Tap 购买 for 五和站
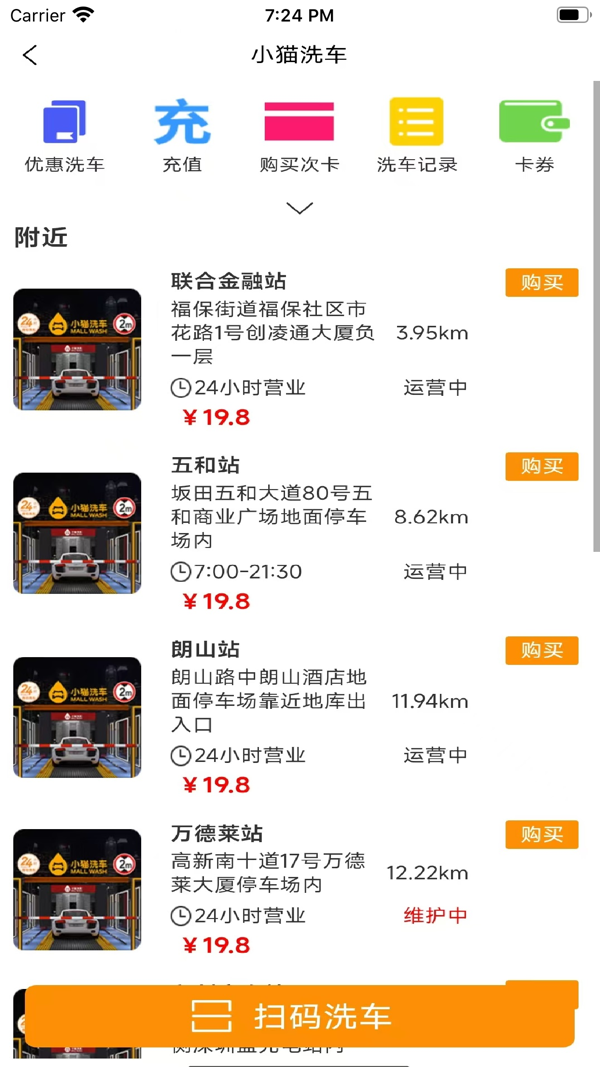This screenshot has height=1067, width=600. pos(541,467)
